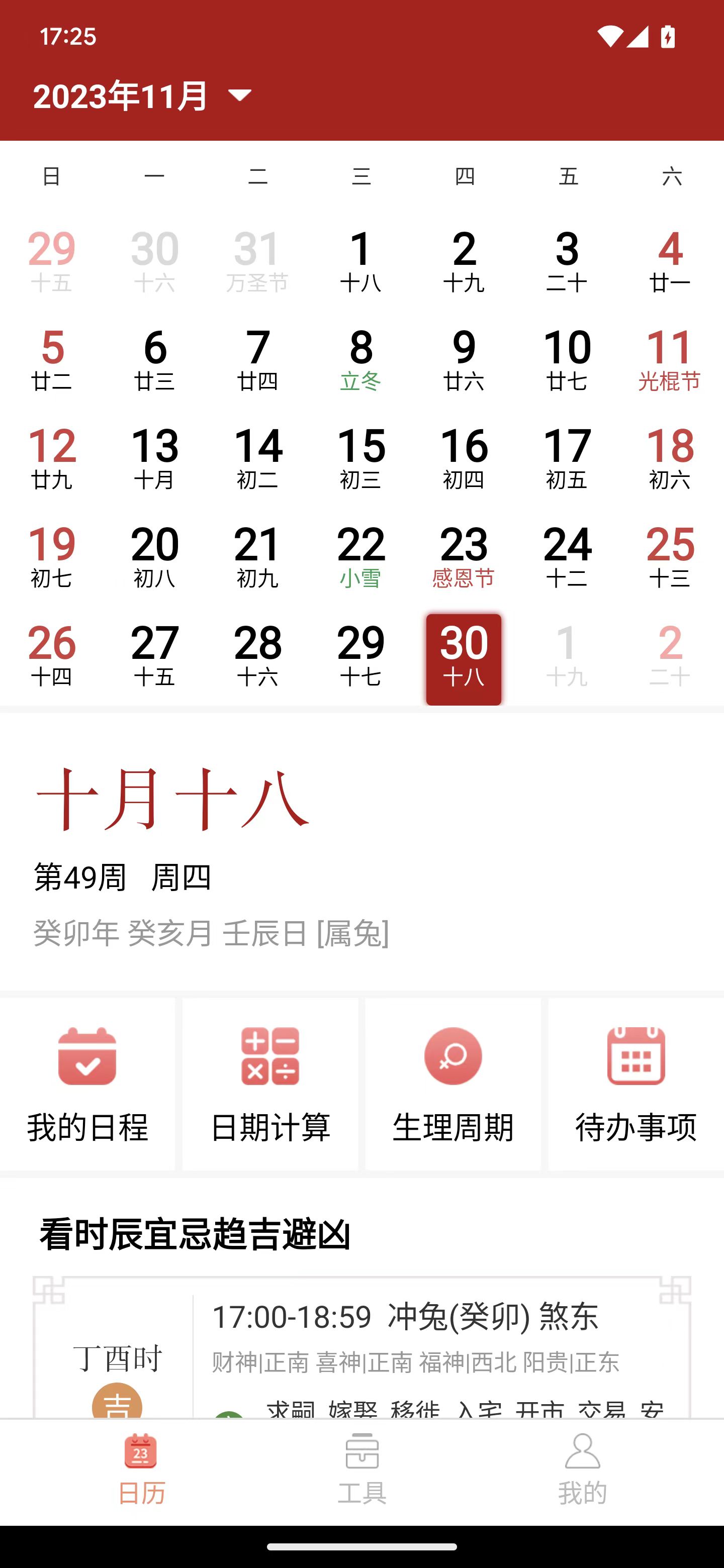The width and height of the screenshot is (724, 1568).
Task: Select November 15 marked 初三
Action: (361, 458)
